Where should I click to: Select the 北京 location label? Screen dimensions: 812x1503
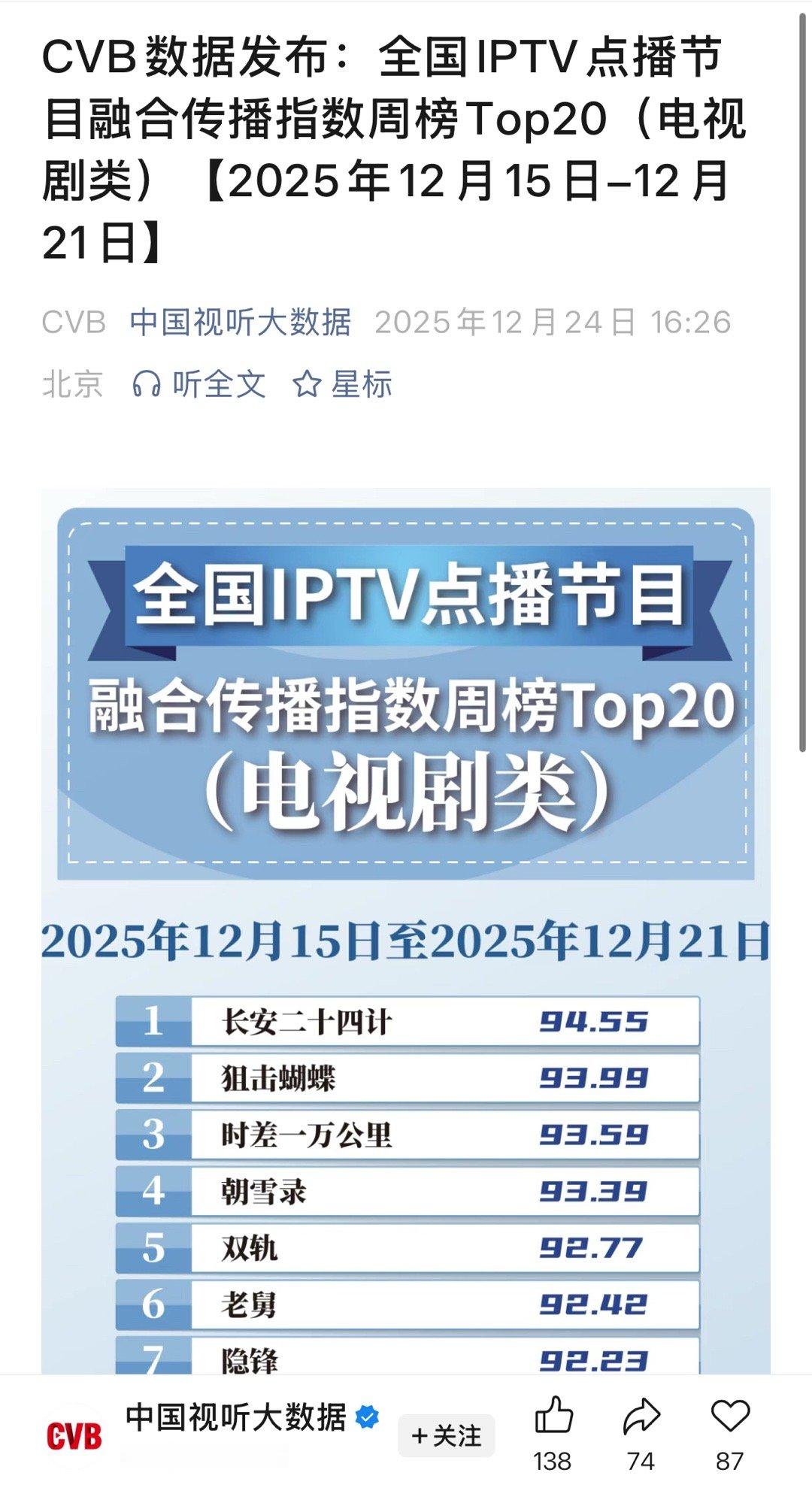pyautogui.click(x=73, y=384)
